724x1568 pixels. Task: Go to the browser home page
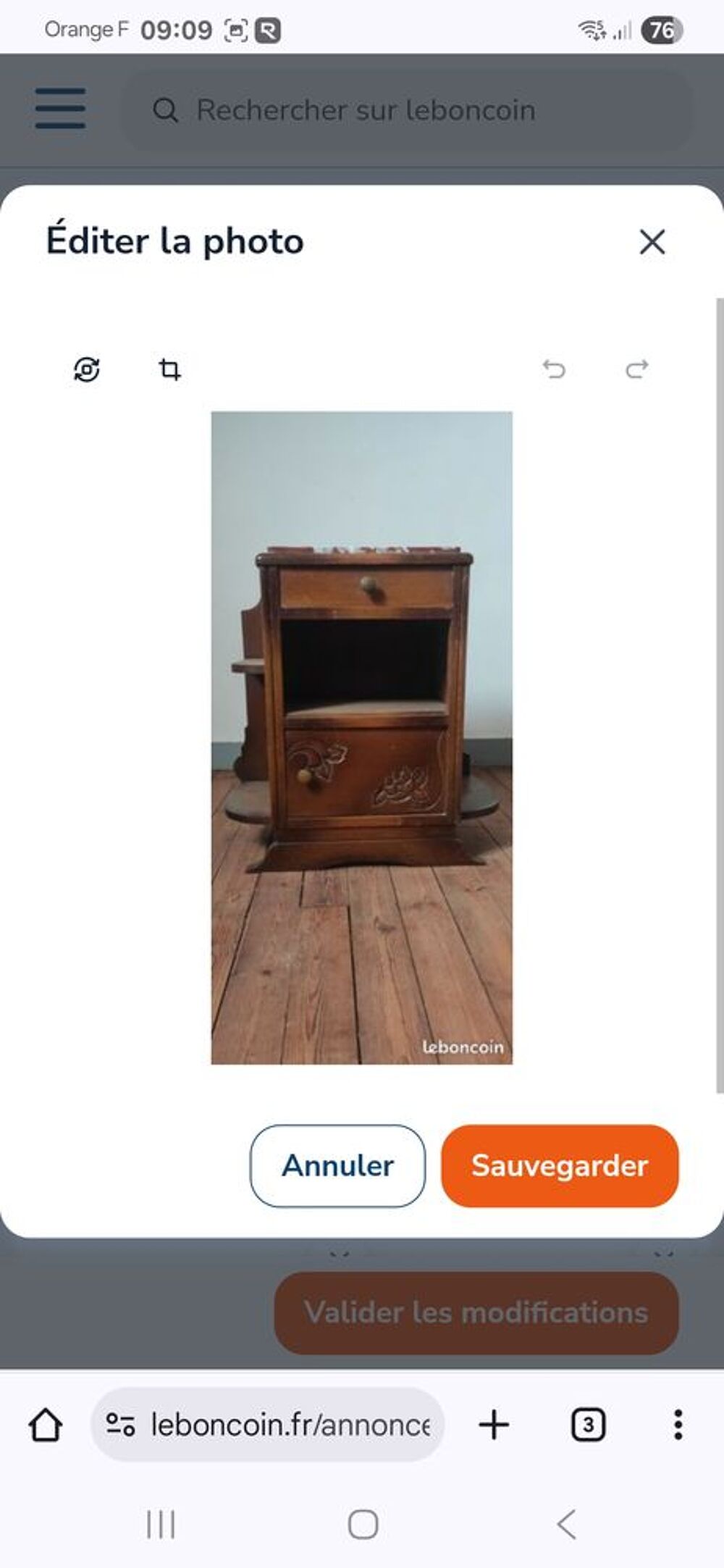coord(46,1425)
